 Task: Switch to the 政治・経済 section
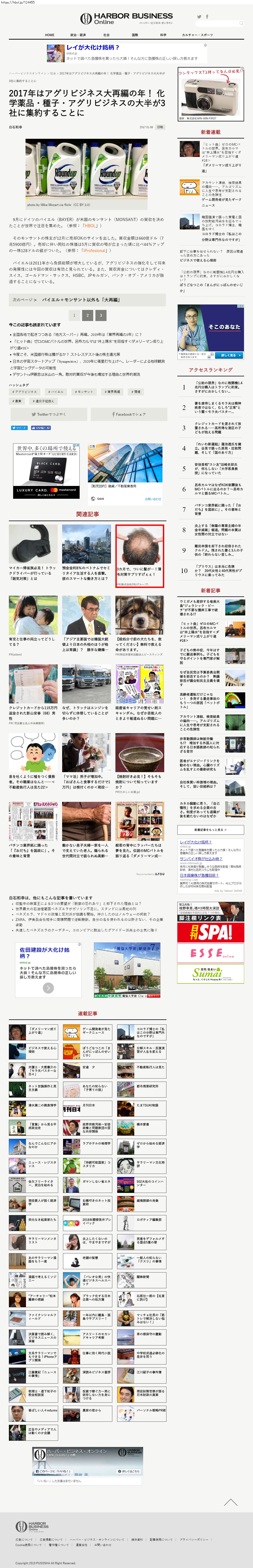click(78, 35)
